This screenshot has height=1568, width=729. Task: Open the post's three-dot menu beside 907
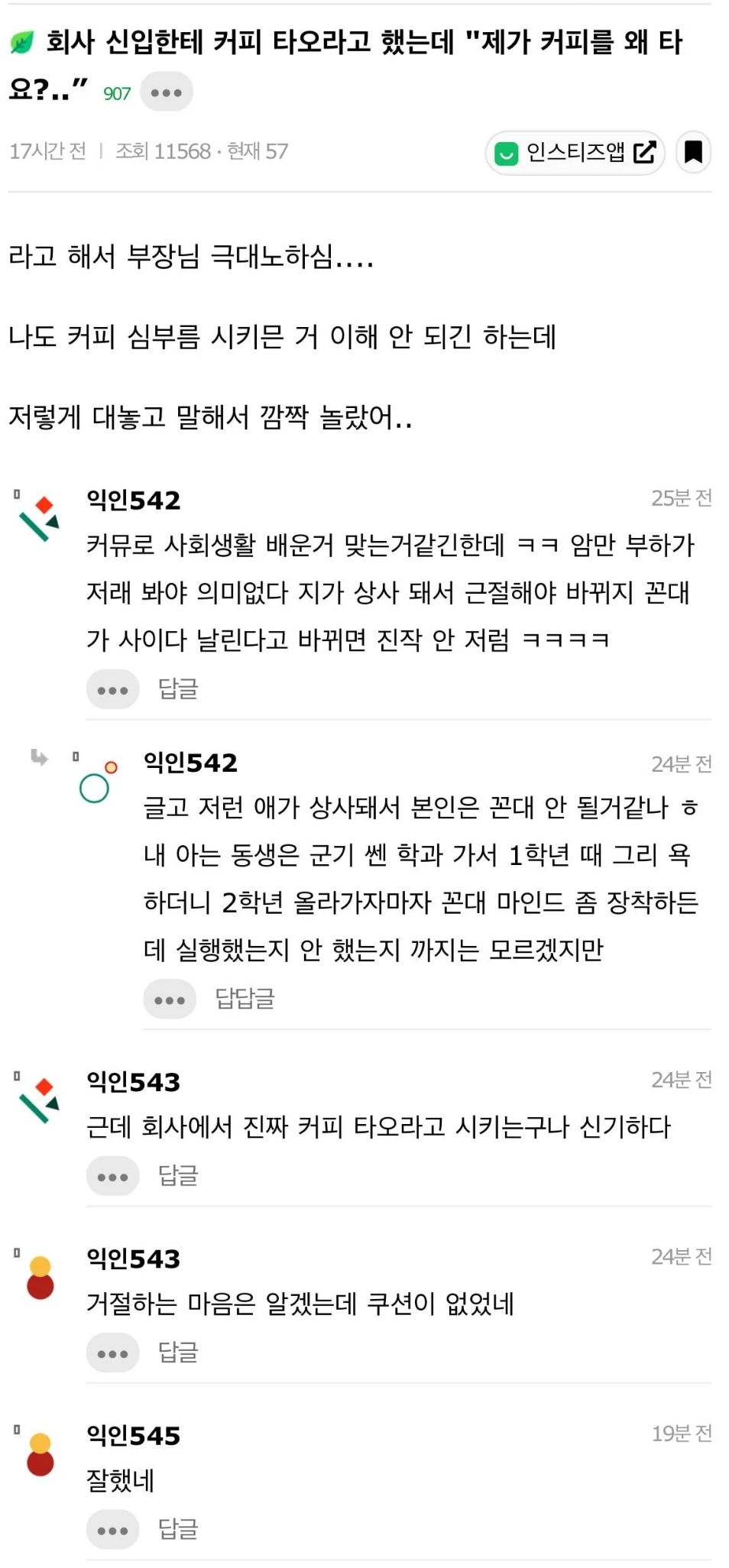167,92
